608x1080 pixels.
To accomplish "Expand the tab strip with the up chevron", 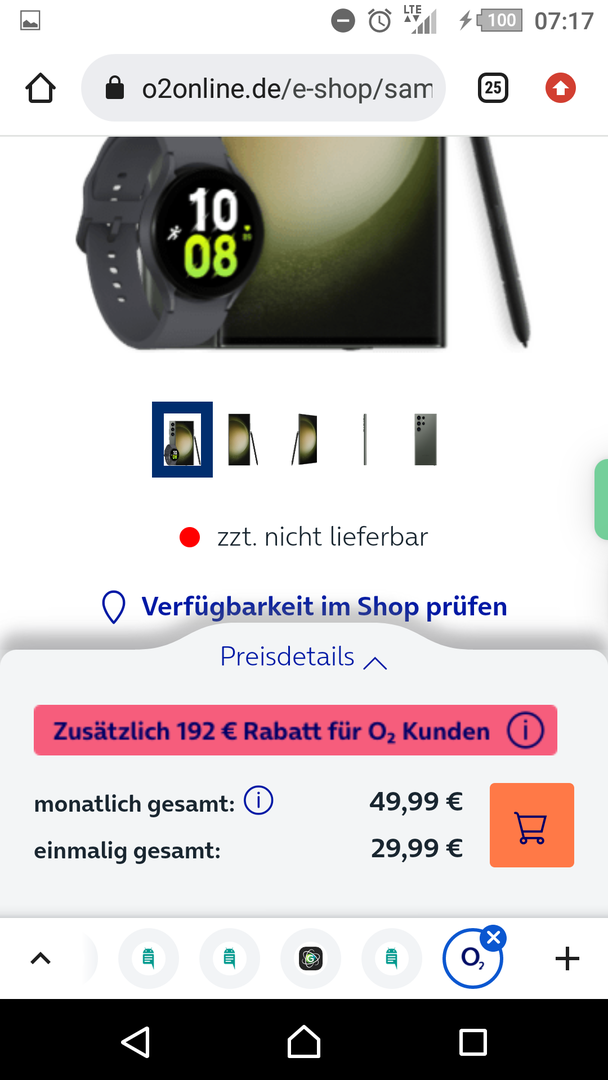I will click(x=40, y=959).
